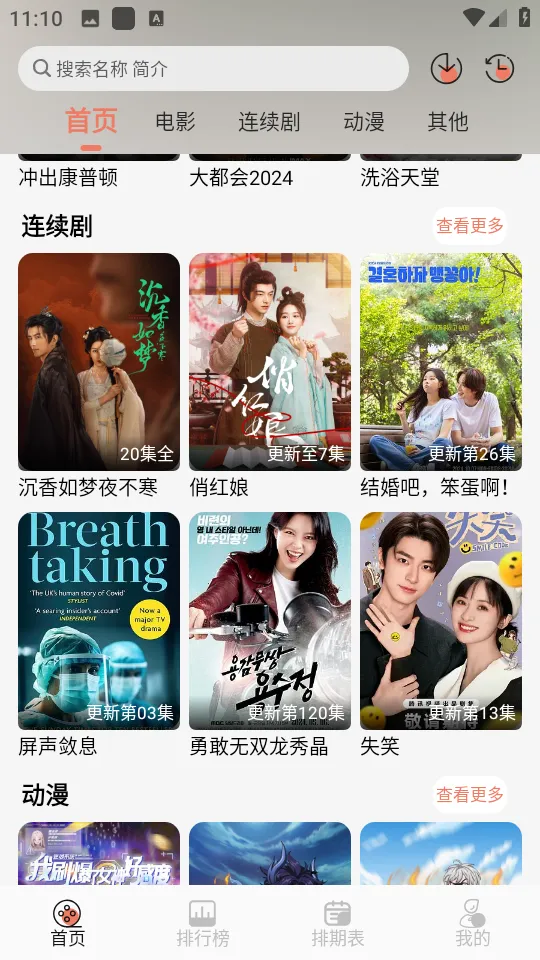This screenshot has width=540, height=960.
Task: Open the watch history clock icon
Action: pos(500,68)
